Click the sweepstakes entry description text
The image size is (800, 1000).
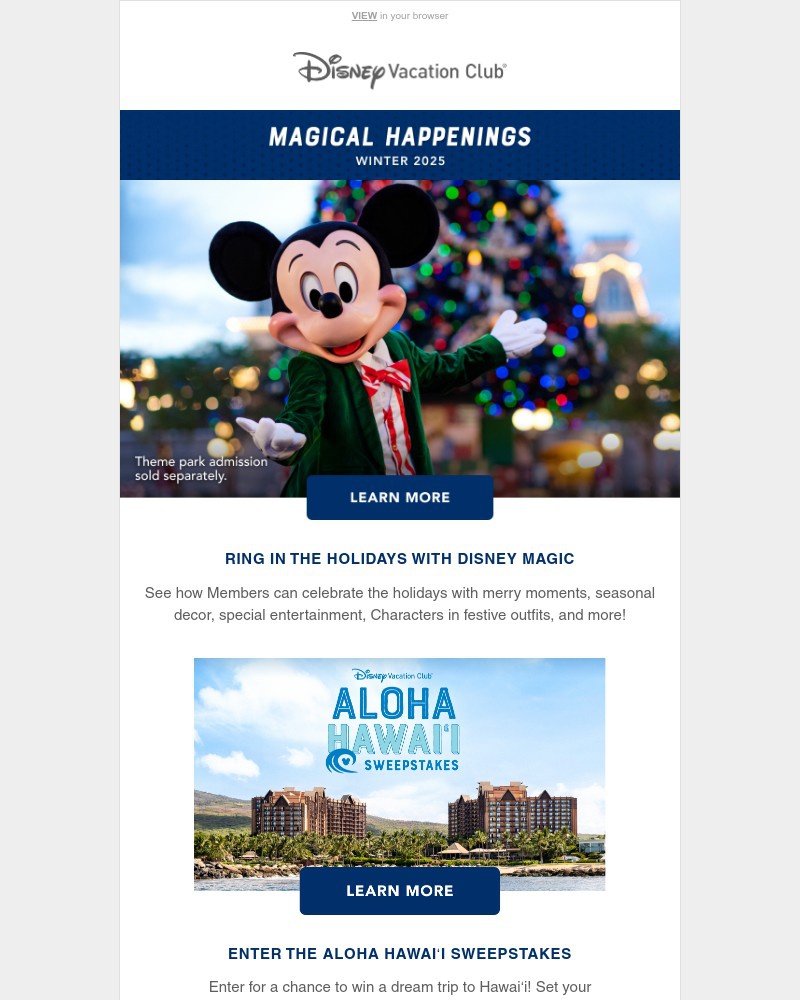pos(400,987)
